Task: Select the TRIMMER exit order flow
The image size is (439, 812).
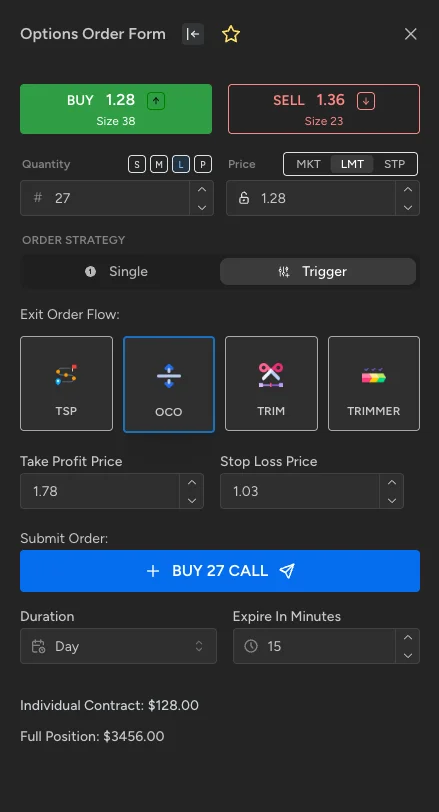Action: pos(374,384)
